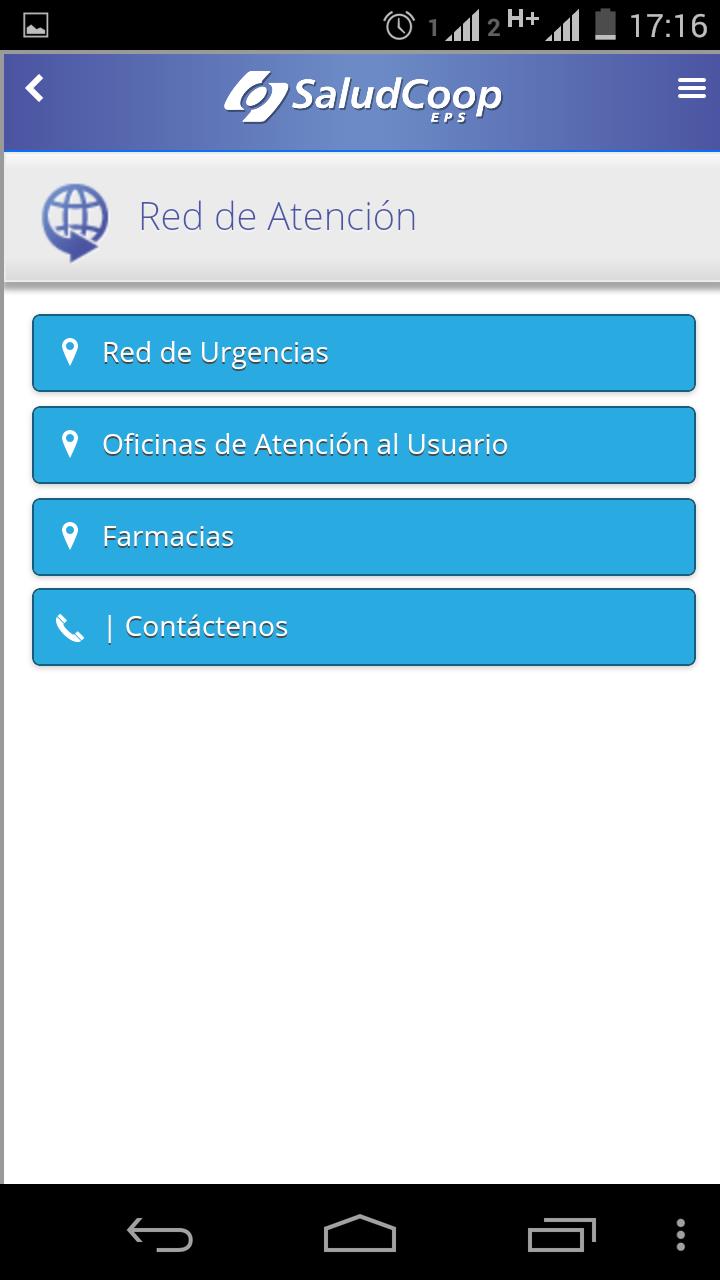Open the hamburger menu in top right corner
The image size is (720, 1280).
pos(690,88)
